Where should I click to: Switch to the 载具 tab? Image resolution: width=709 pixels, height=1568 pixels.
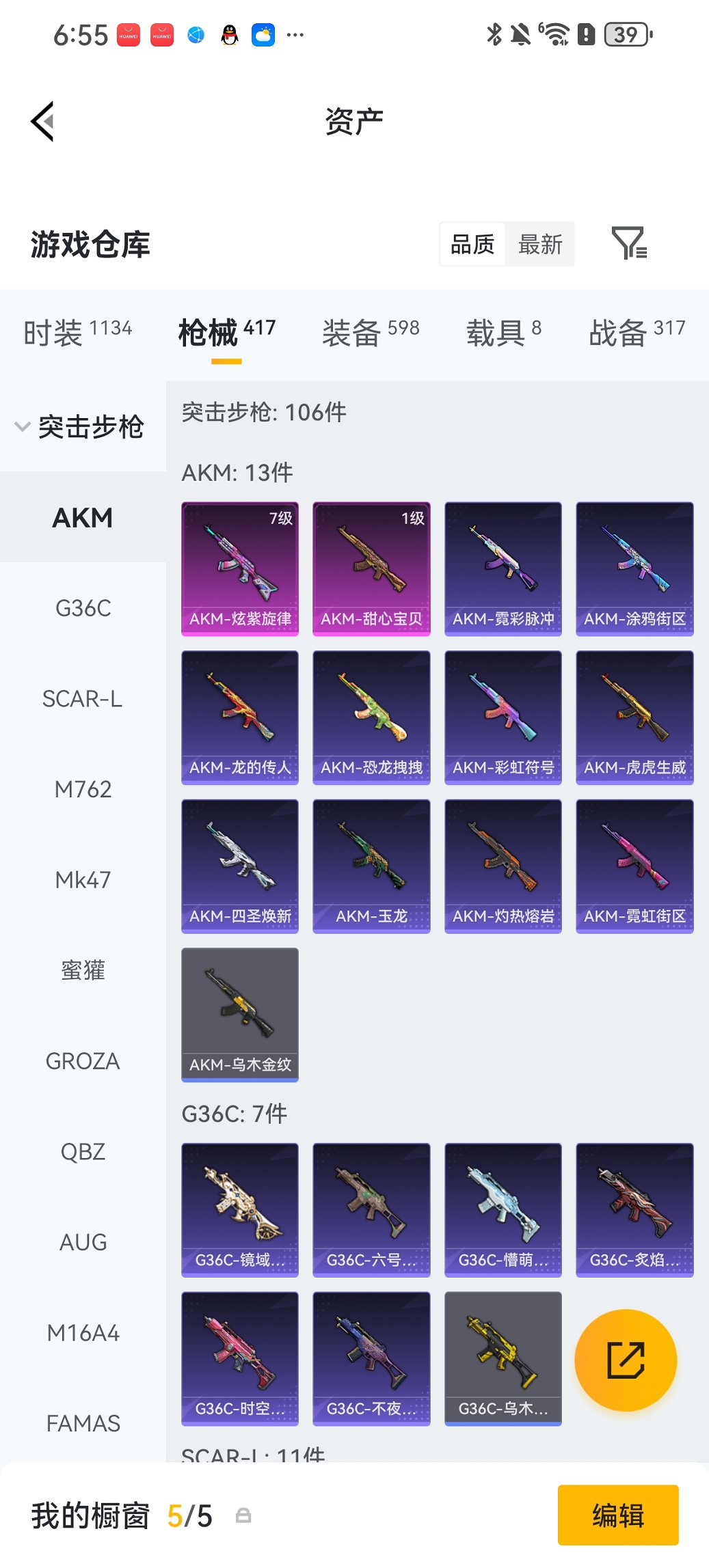(503, 332)
